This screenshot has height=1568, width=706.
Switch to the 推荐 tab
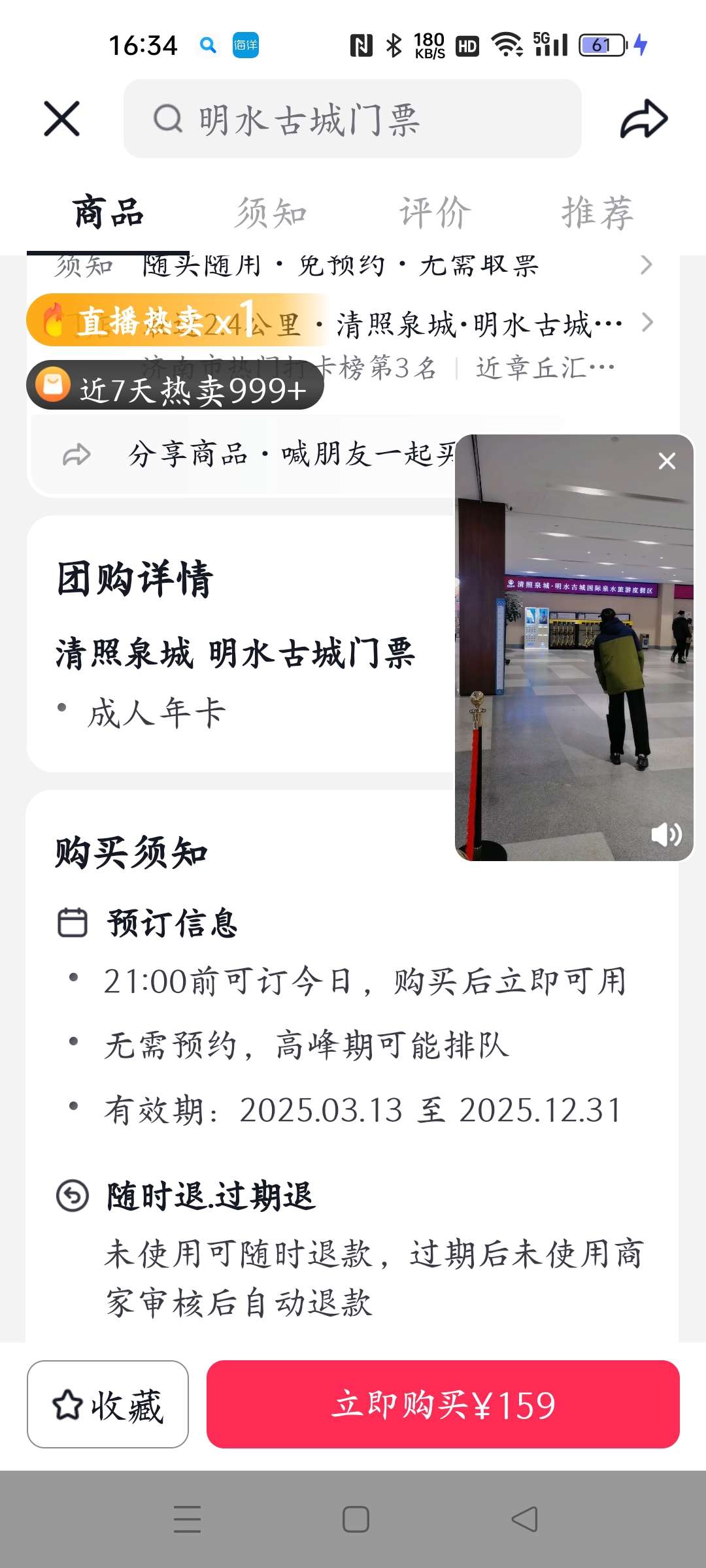click(x=597, y=213)
